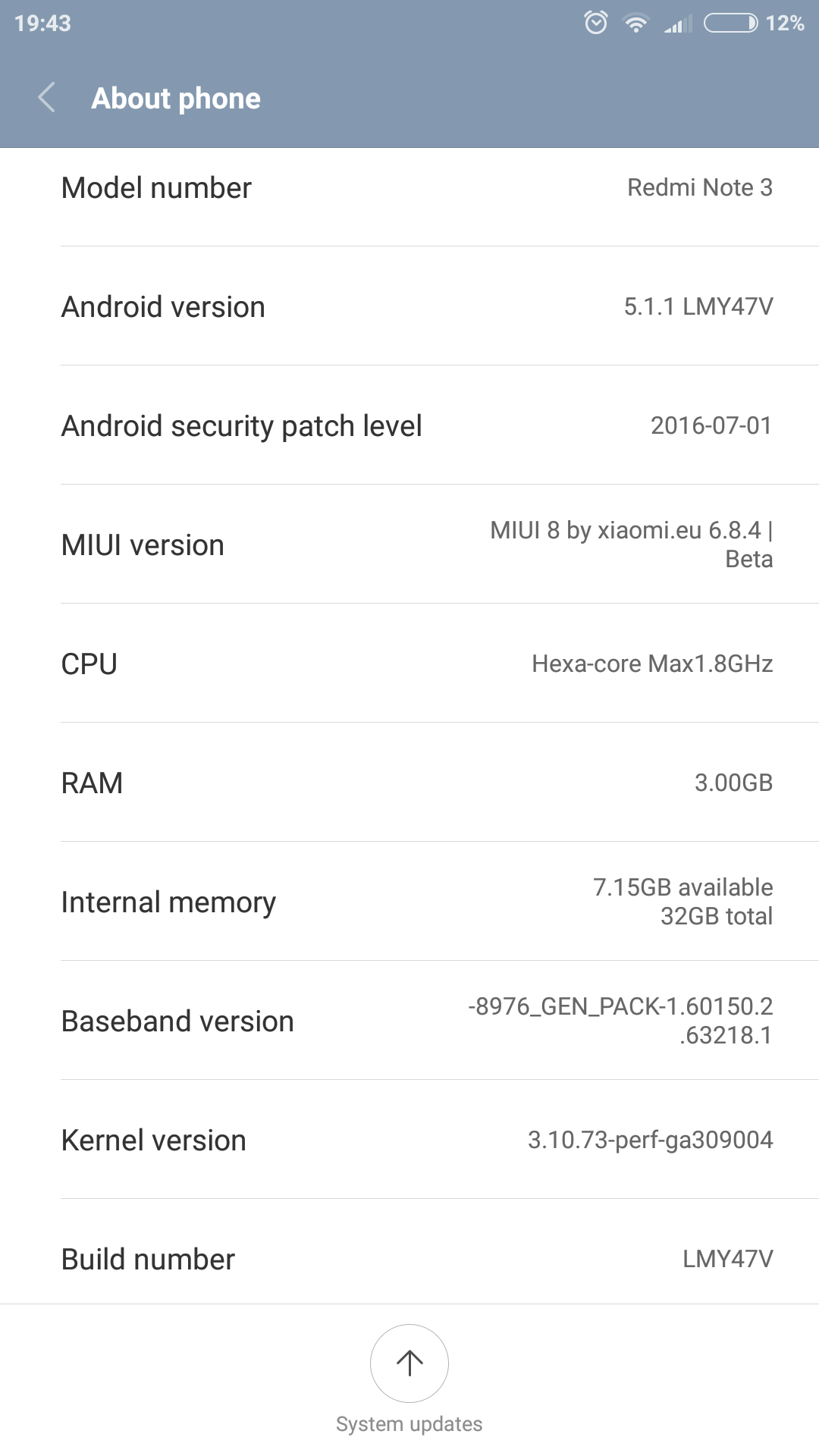Go back from About phone
The height and width of the screenshot is (1456, 819).
(x=47, y=98)
